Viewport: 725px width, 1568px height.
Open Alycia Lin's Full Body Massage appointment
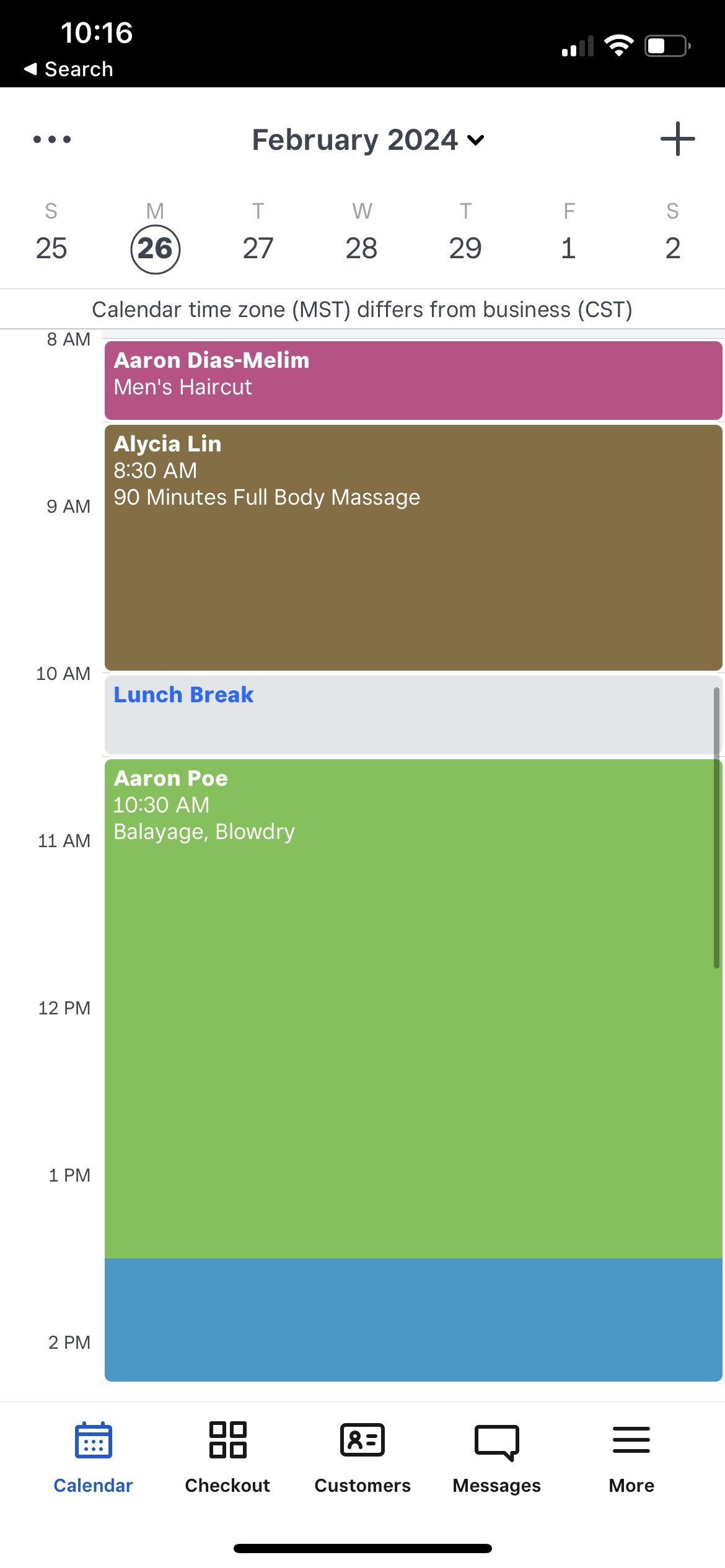[x=413, y=547]
